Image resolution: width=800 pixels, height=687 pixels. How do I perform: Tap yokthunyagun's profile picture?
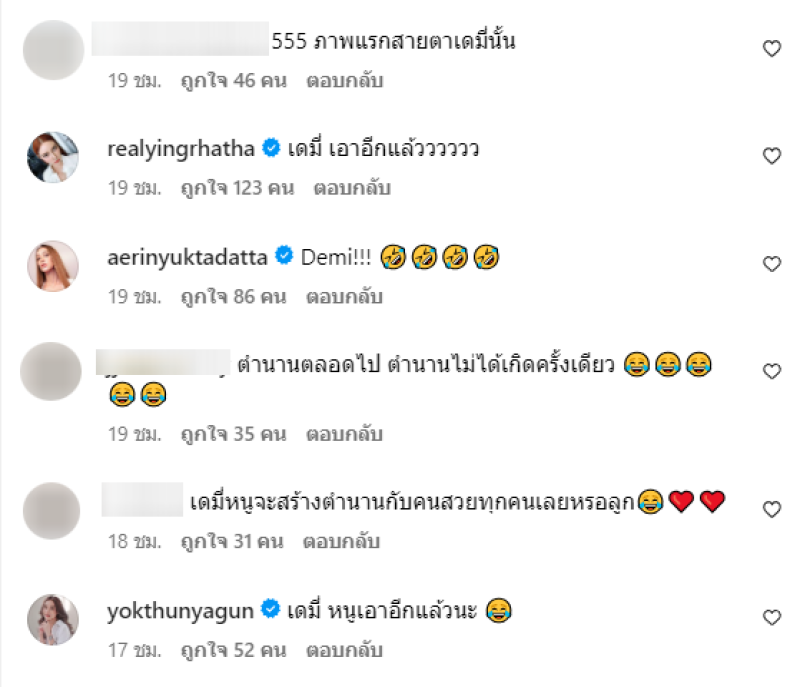[52, 618]
